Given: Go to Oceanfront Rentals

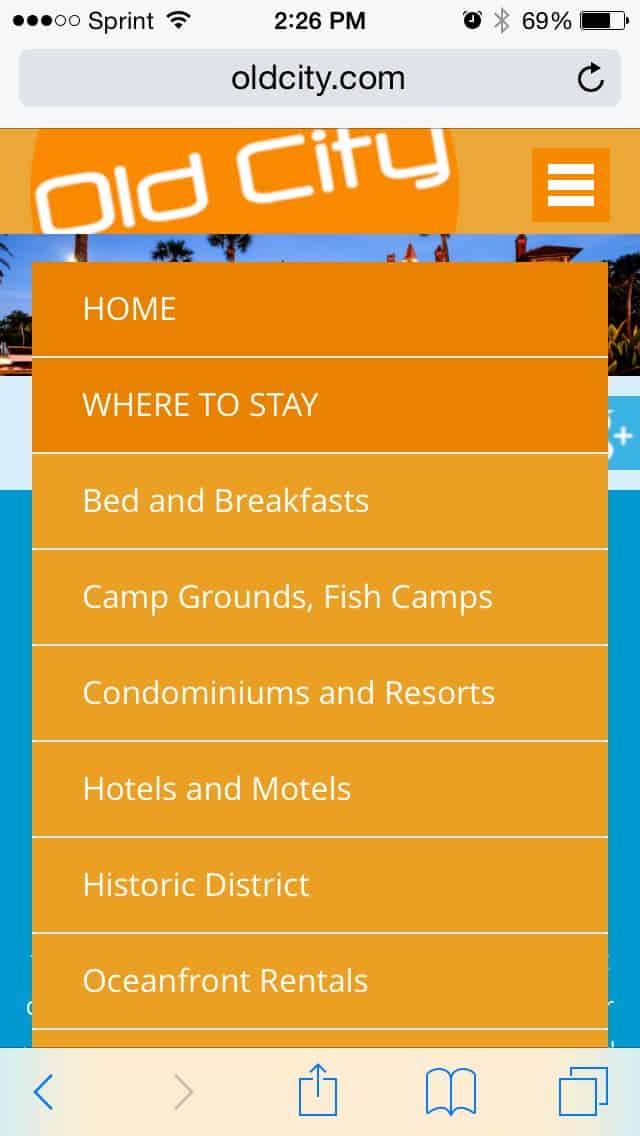Looking at the screenshot, I should 320,981.
